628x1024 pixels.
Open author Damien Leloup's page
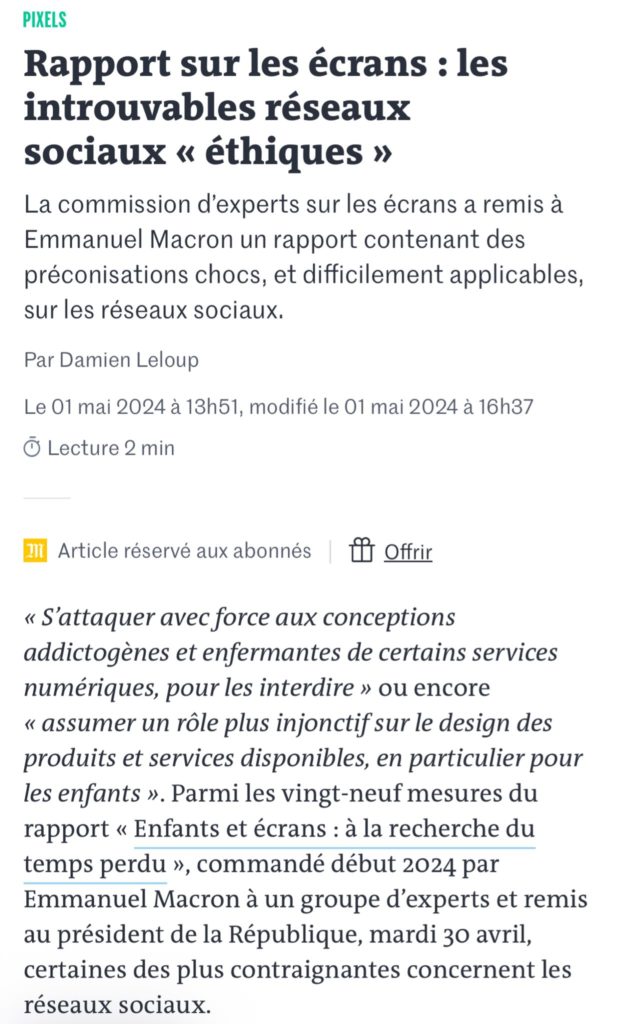click(129, 360)
